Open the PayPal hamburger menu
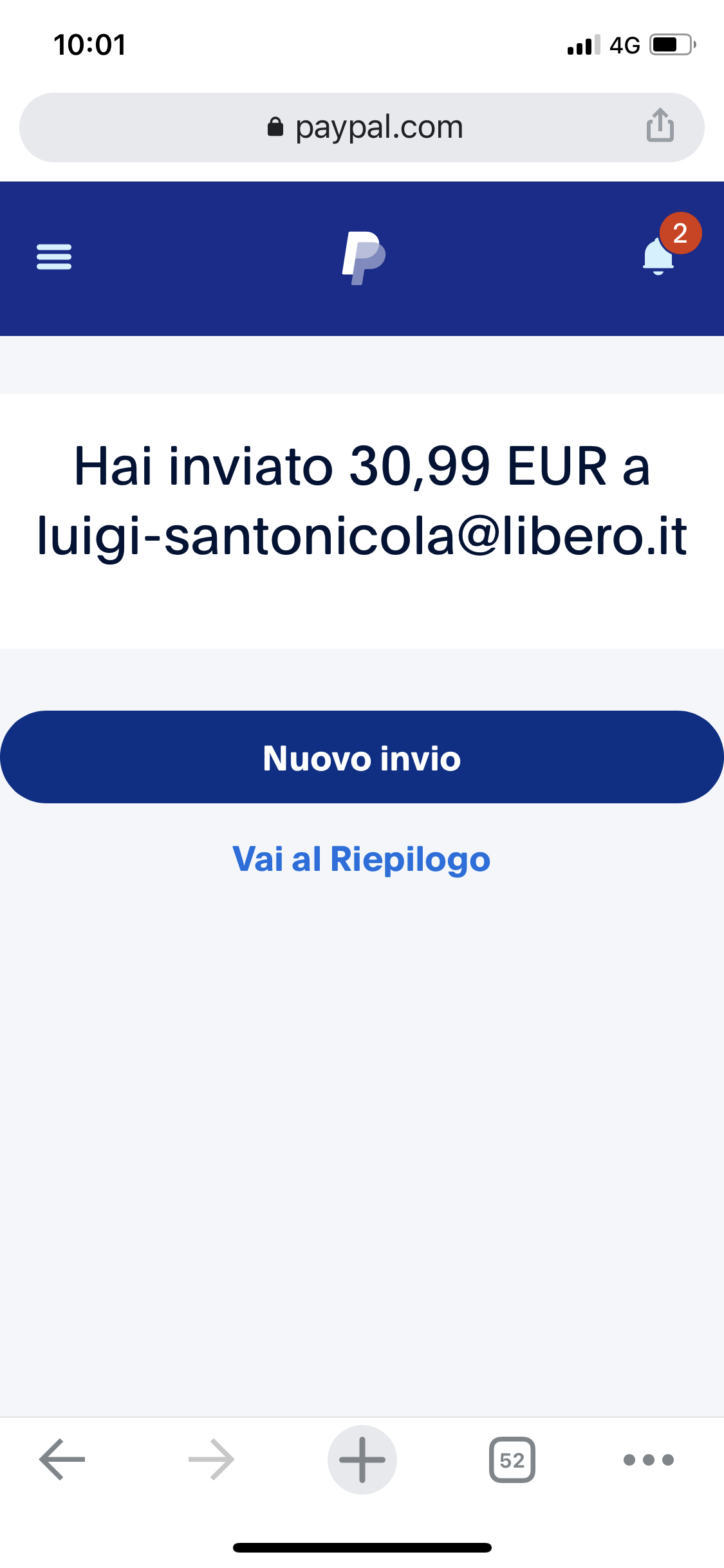The height and width of the screenshot is (1568, 724). (54, 257)
